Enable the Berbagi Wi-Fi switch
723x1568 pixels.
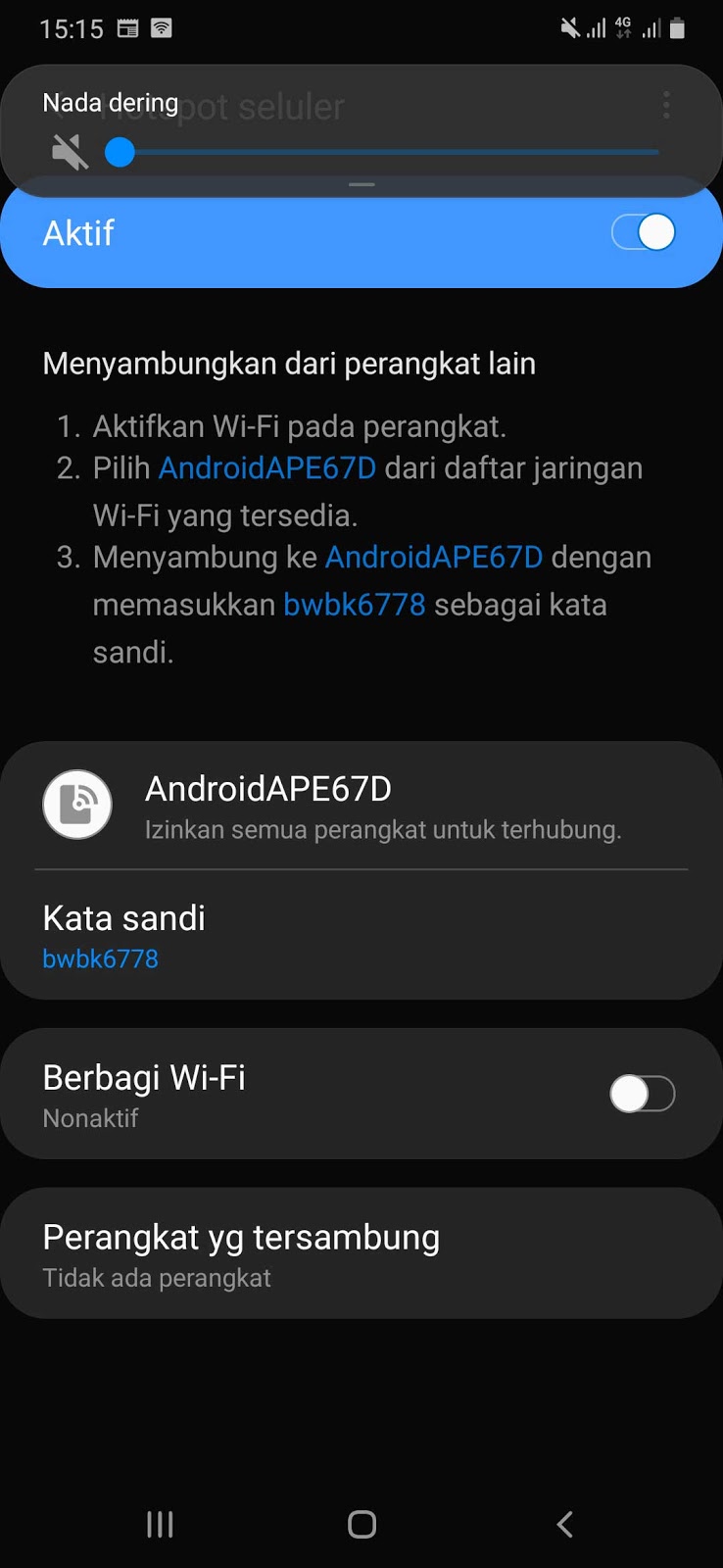tap(642, 1094)
